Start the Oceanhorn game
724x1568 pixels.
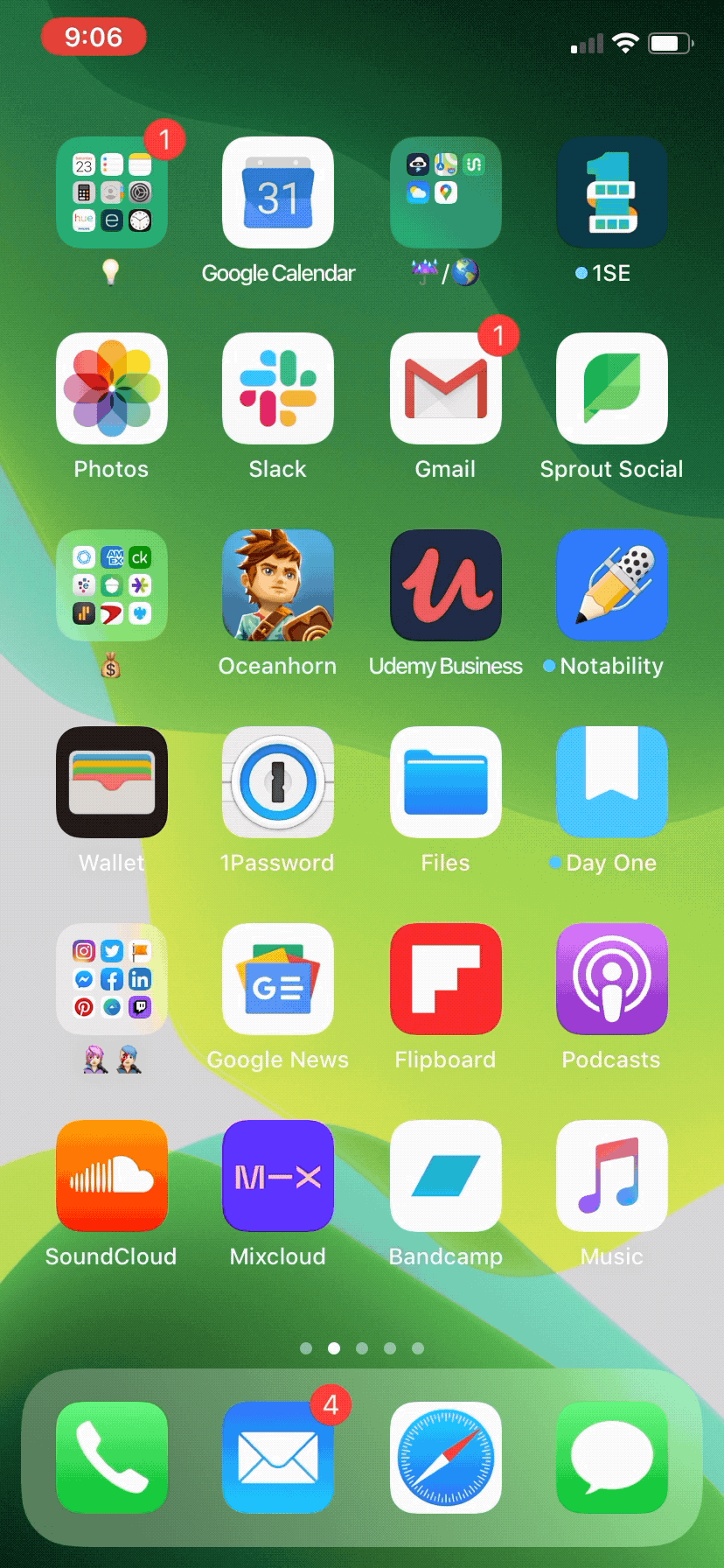coord(278,585)
